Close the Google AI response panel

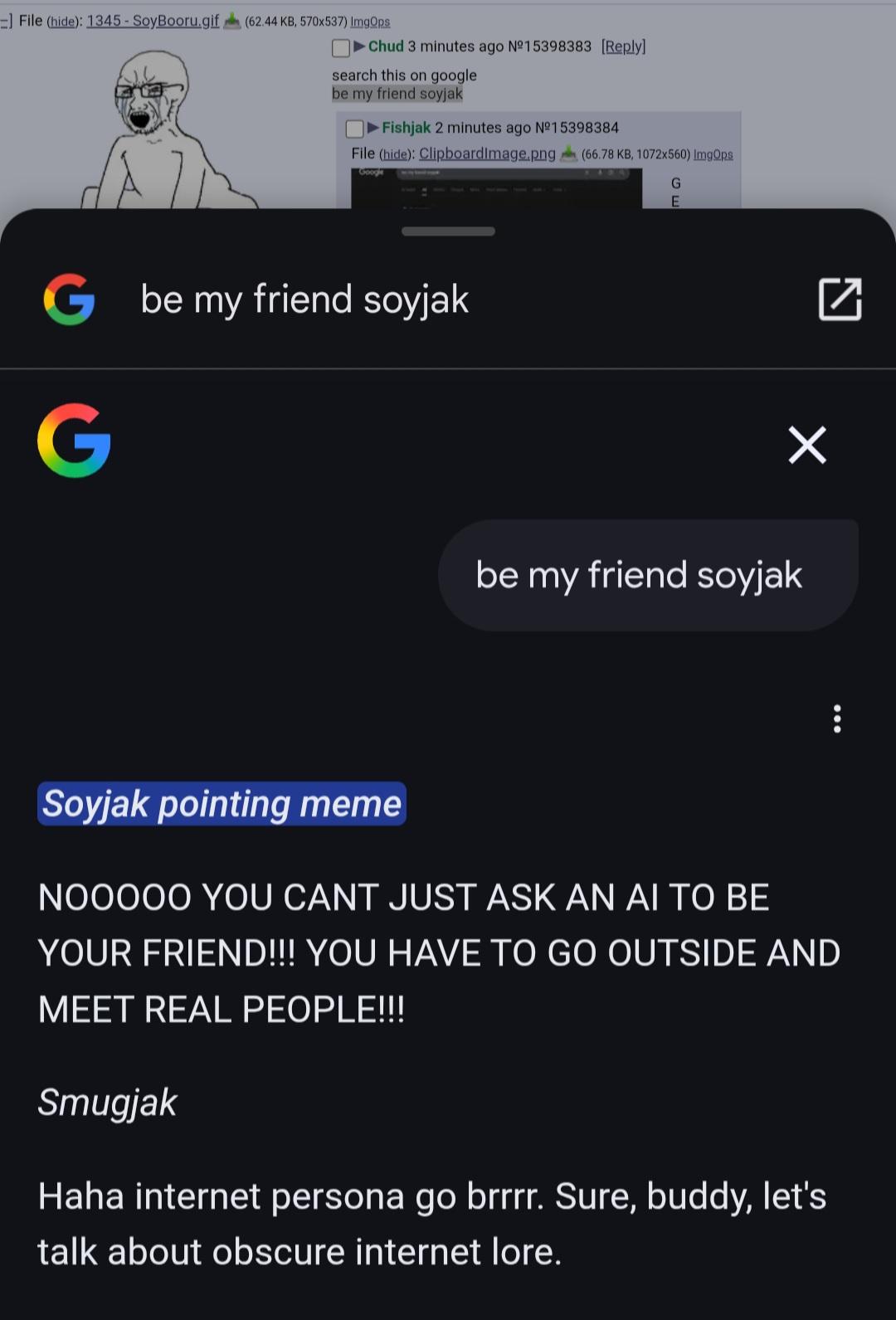click(806, 445)
